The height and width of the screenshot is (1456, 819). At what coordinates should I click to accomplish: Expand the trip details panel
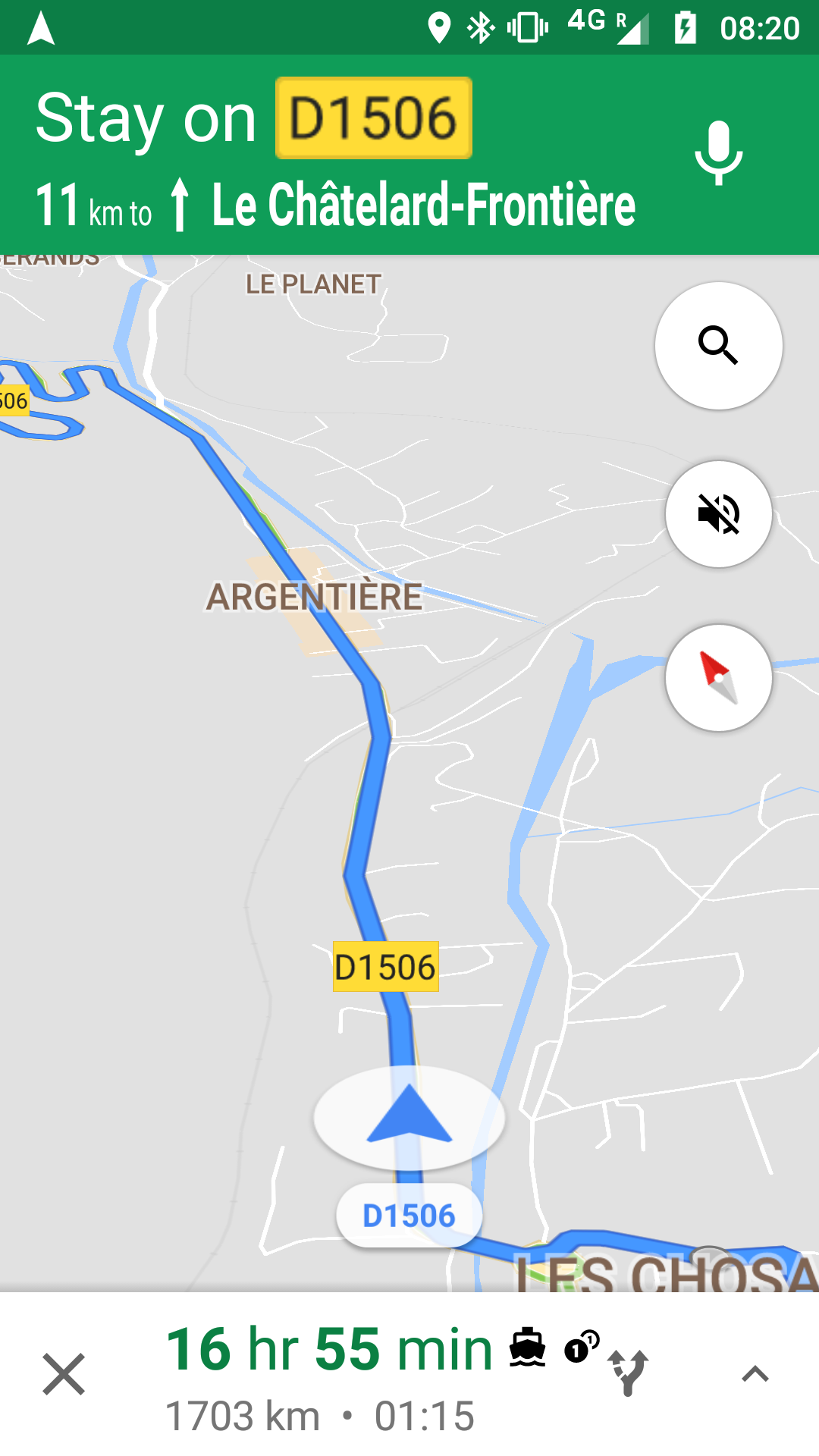[755, 1374]
